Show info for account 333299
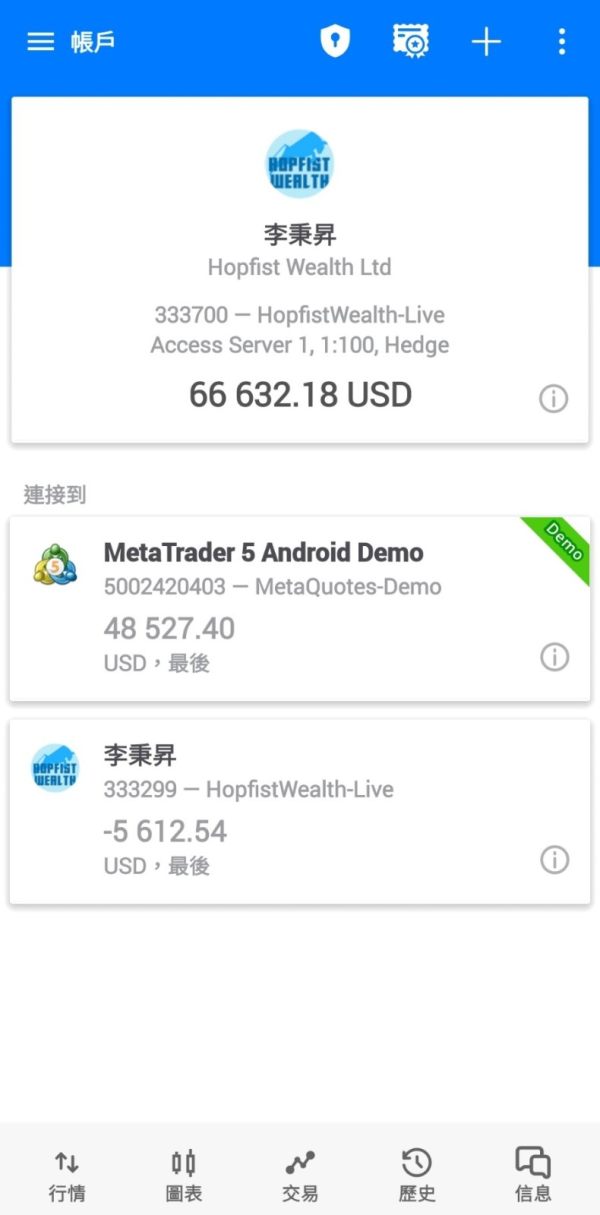This screenshot has height=1215, width=600. [554, 860]
